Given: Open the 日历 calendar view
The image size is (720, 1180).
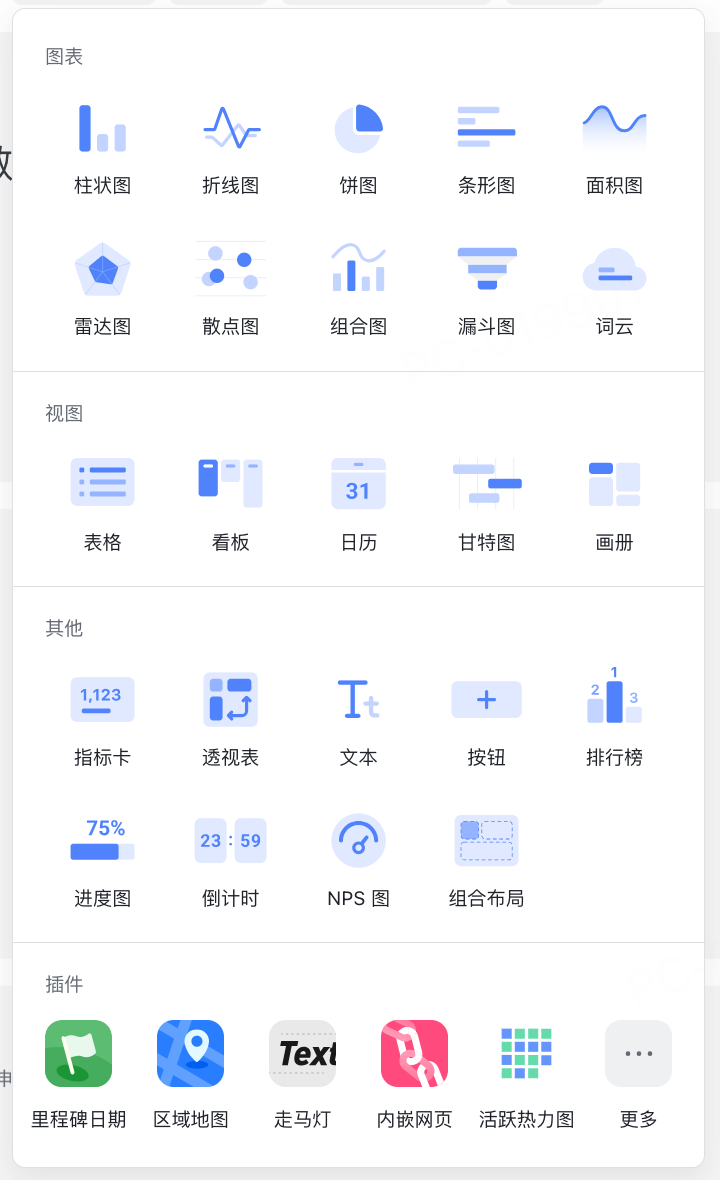Looking at the screenshot, I should pyautogui.click(x=358, y=482).
